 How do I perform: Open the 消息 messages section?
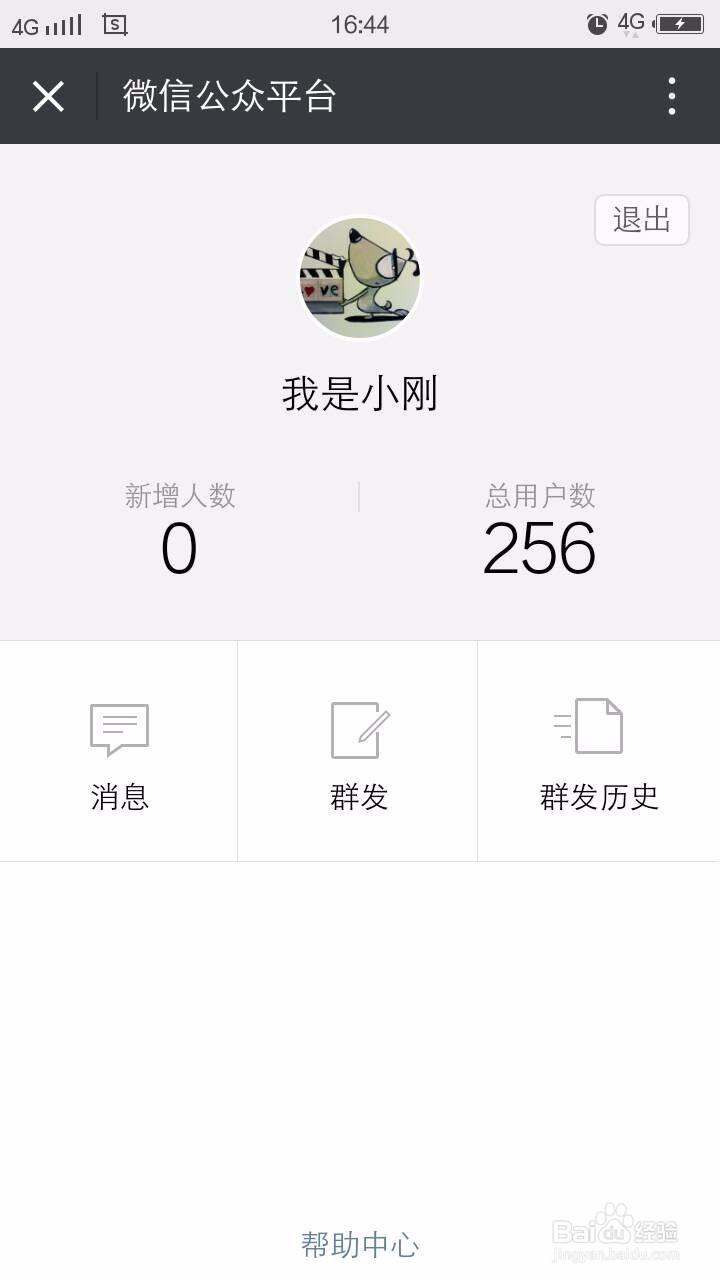pos(119,752)
